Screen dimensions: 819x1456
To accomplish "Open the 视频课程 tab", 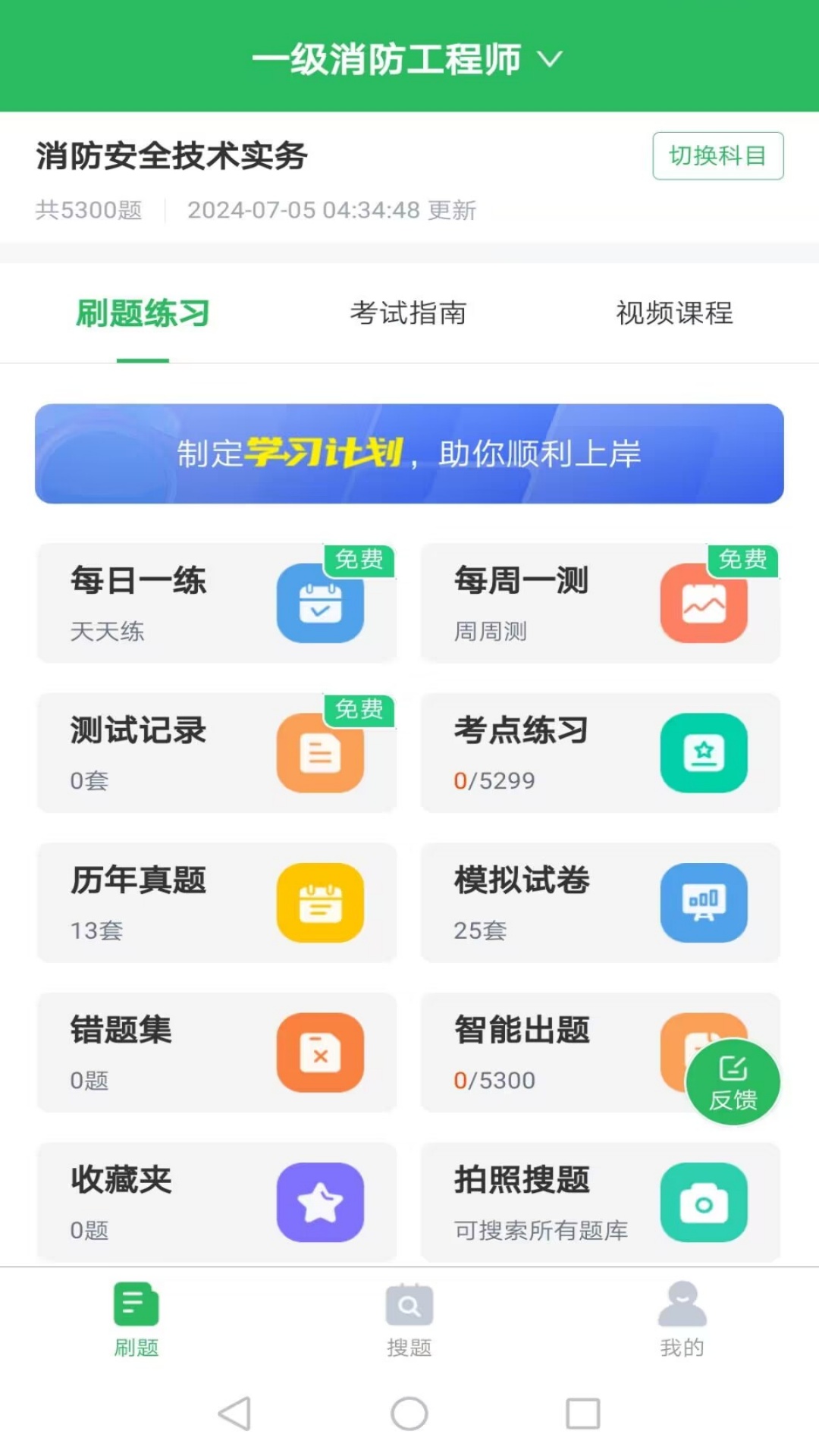I will click(x=675, y=312).
